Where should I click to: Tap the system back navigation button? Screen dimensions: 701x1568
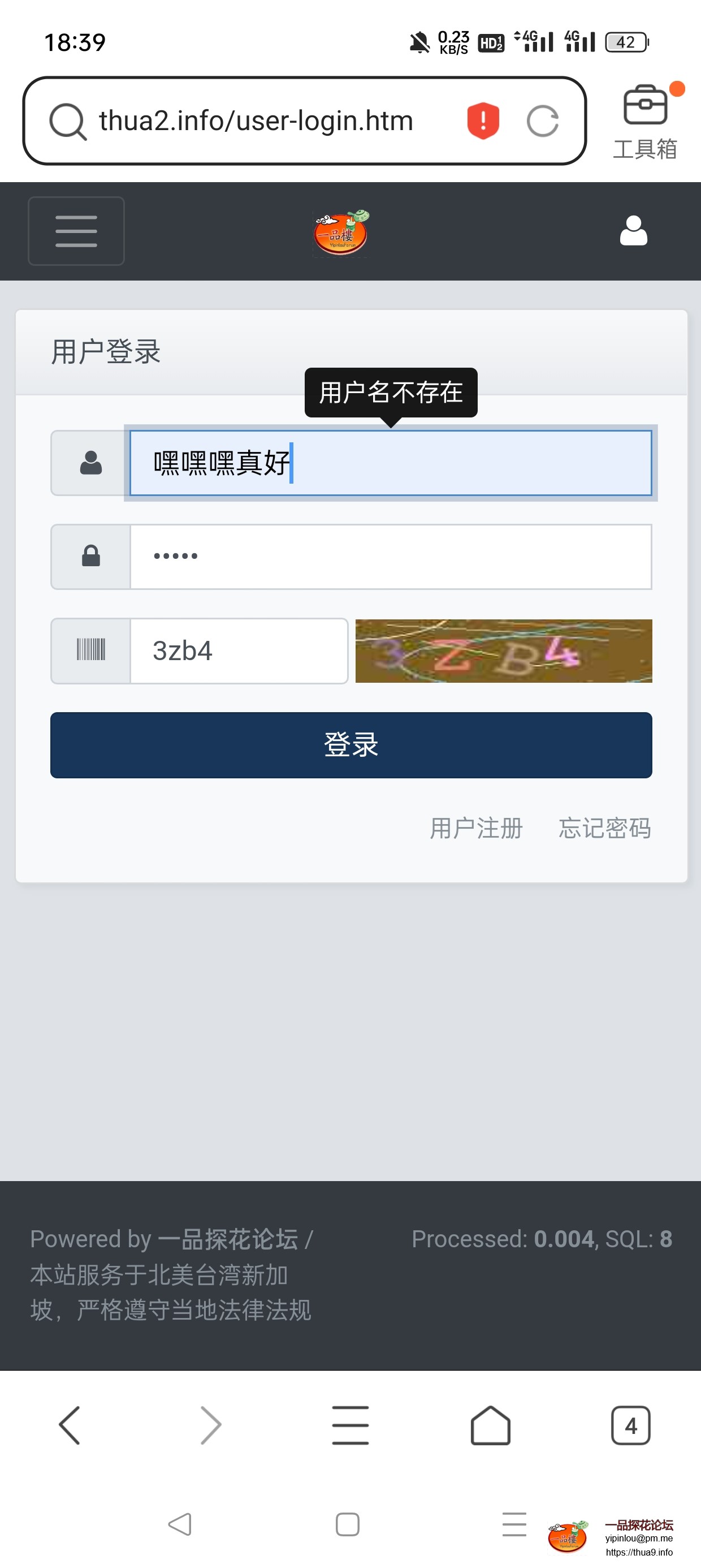(180, 1524)
